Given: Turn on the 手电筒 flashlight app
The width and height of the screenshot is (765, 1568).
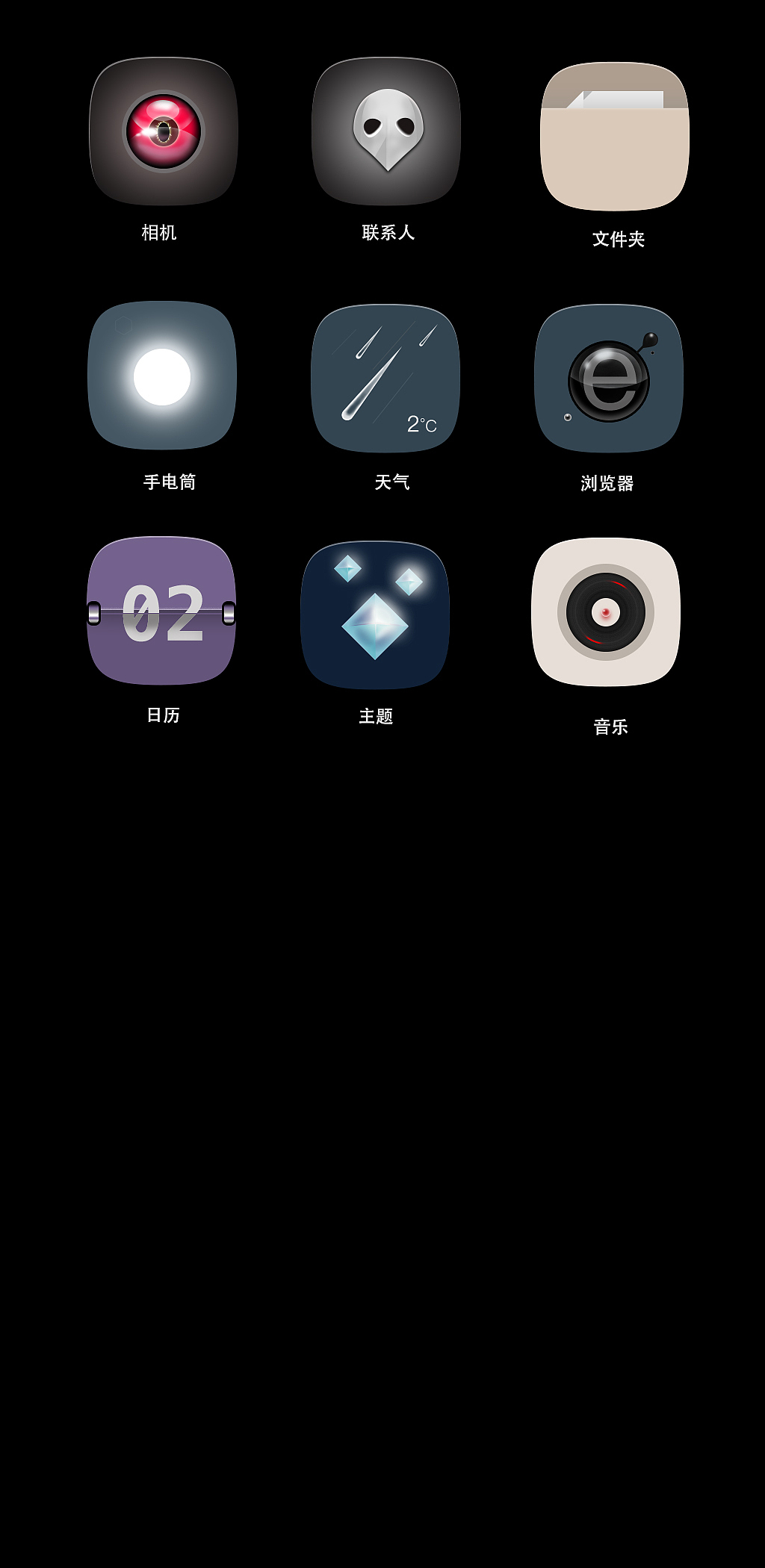Looking at the screenshot, I should coord(164,377).
